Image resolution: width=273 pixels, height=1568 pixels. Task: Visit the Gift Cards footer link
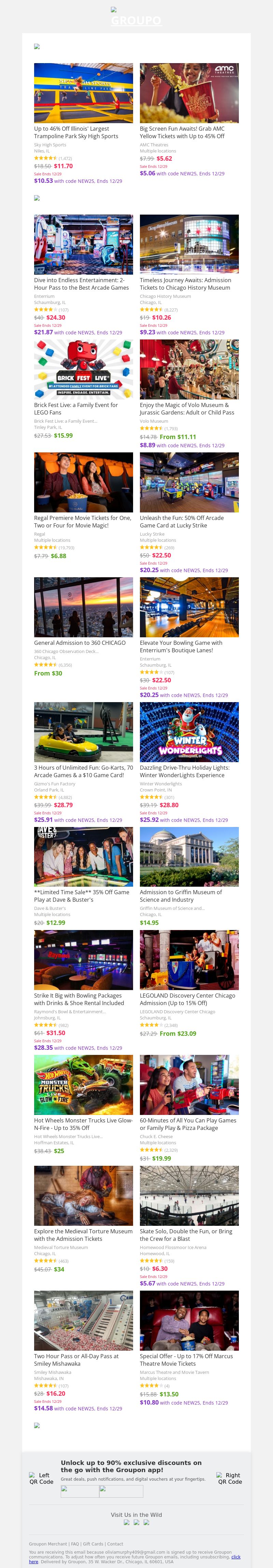[93, 1544]
